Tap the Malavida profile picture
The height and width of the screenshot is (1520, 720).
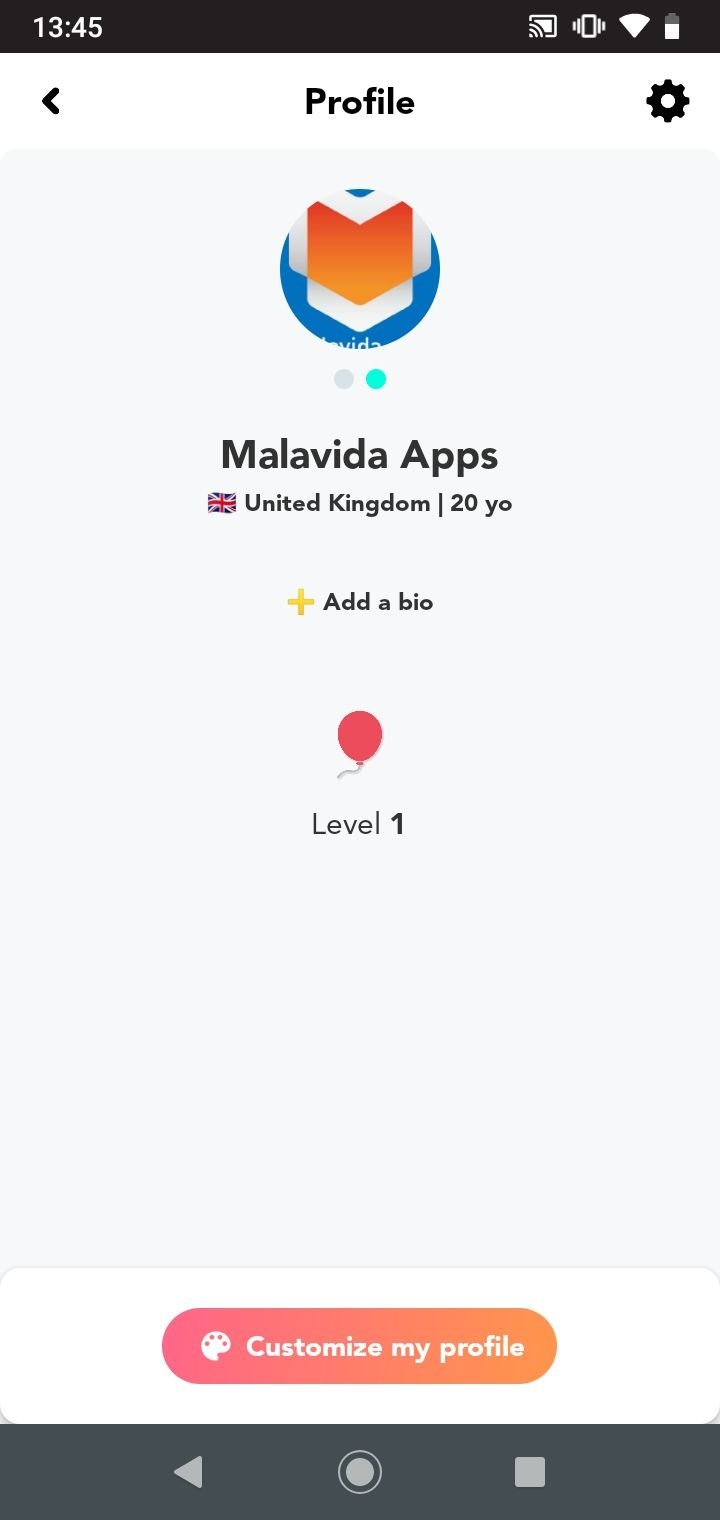coord(360,269)
